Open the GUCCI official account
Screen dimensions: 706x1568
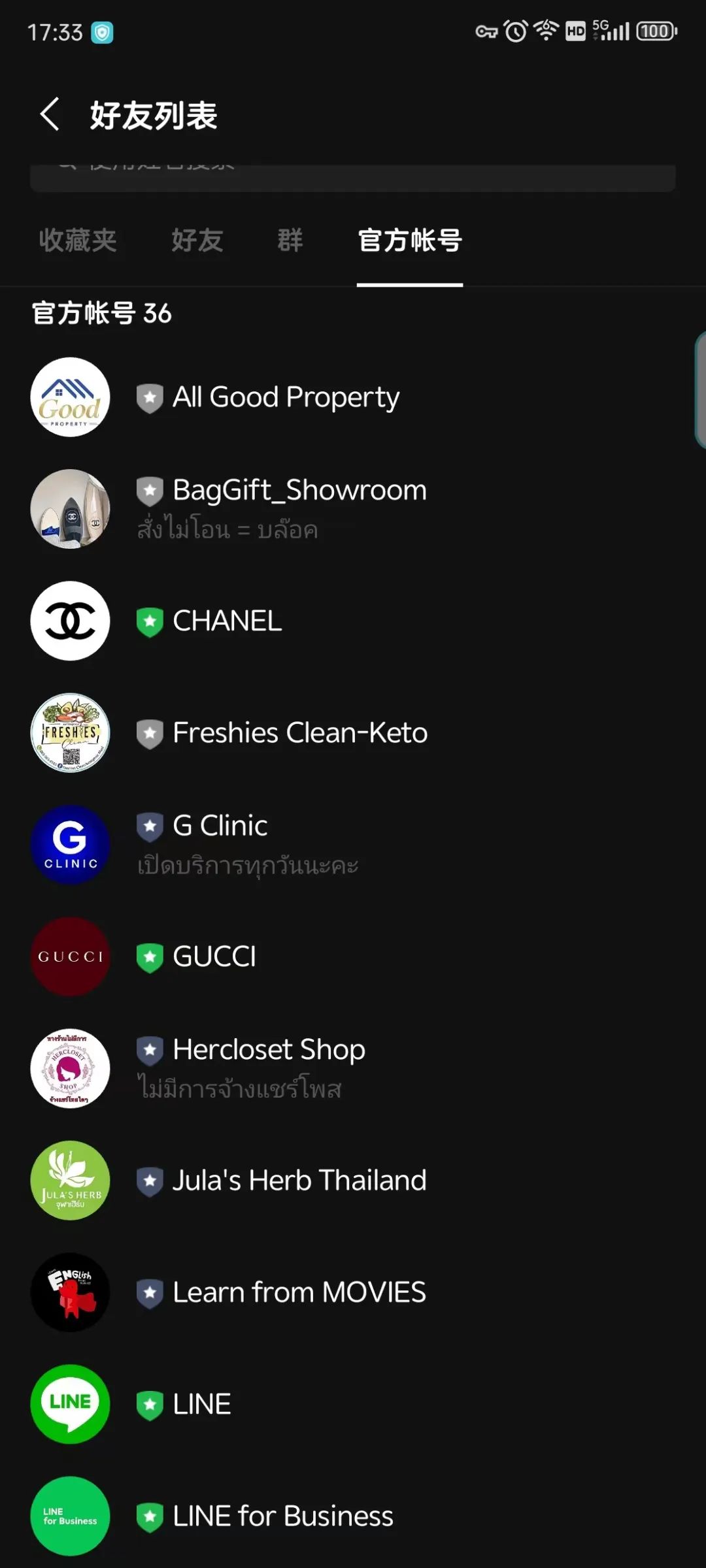click(214, 956)
